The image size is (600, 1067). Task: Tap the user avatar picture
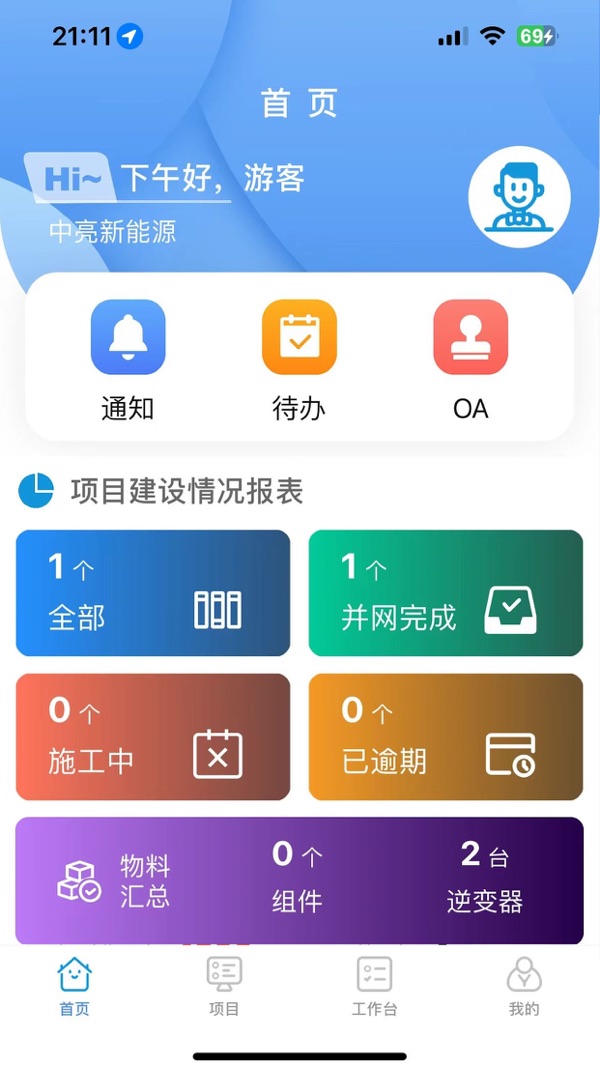coord(519,198)
